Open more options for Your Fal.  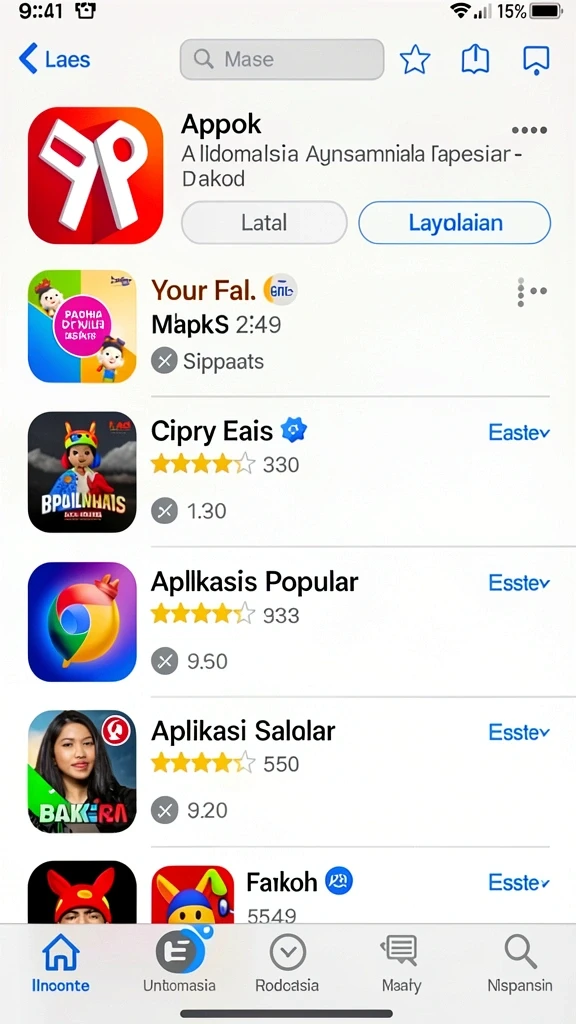pos(532,292)
